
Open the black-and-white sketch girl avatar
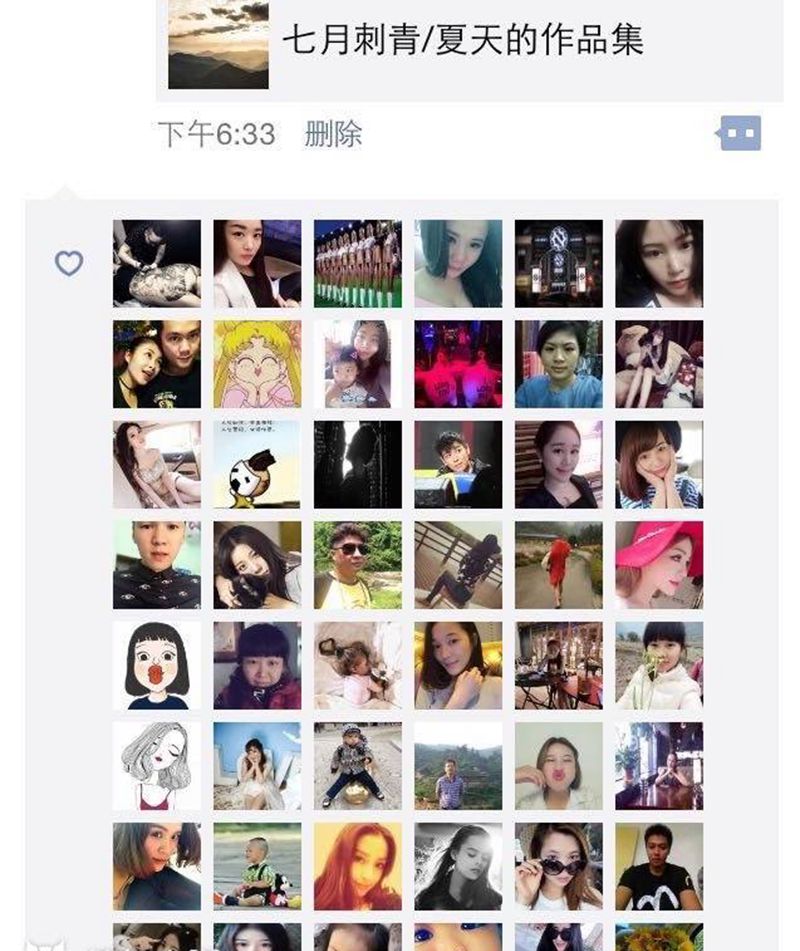pyautogui.click(x=157, y=766)
